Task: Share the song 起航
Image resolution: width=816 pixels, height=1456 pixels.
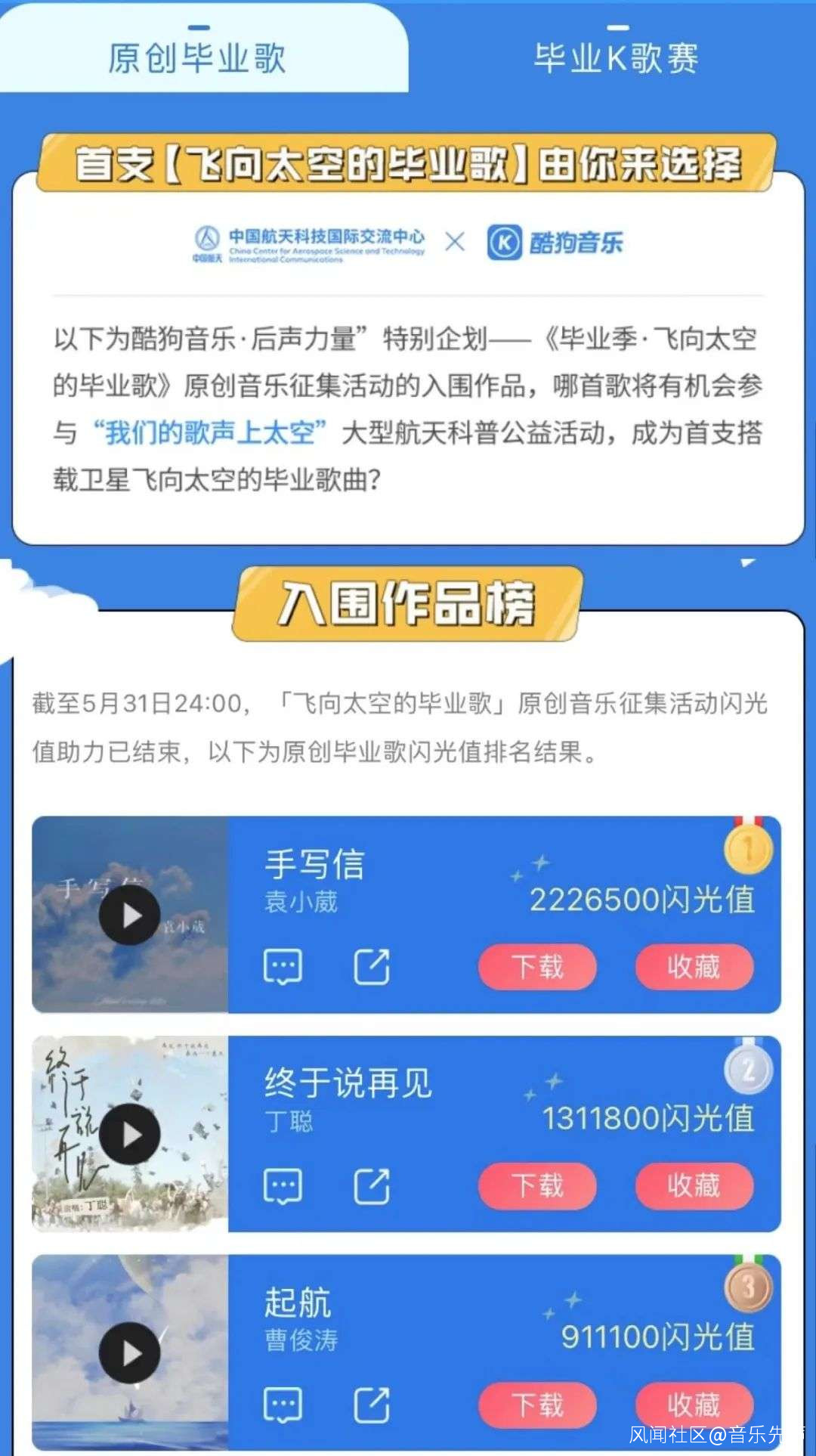Action: click(x=372, y=1405)
